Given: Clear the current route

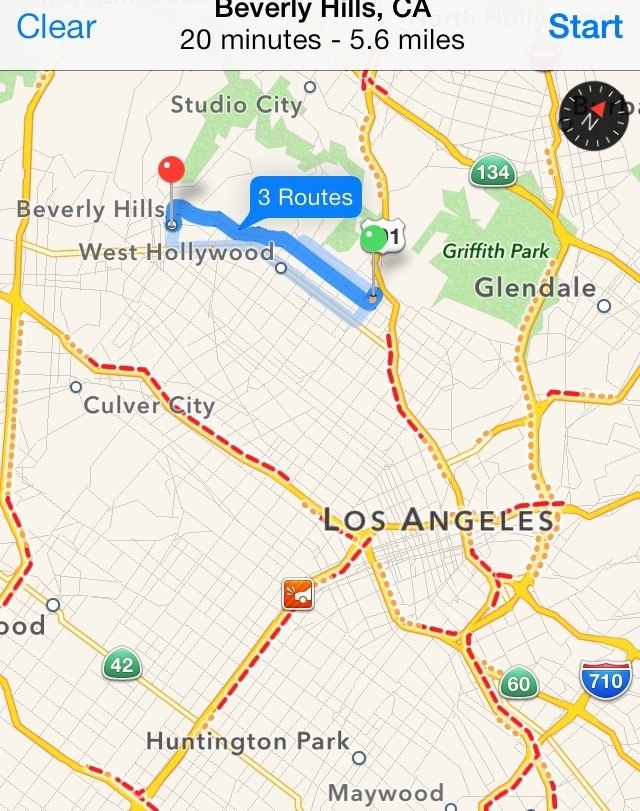Looking at the screenshot, I should tap(55, 26).
